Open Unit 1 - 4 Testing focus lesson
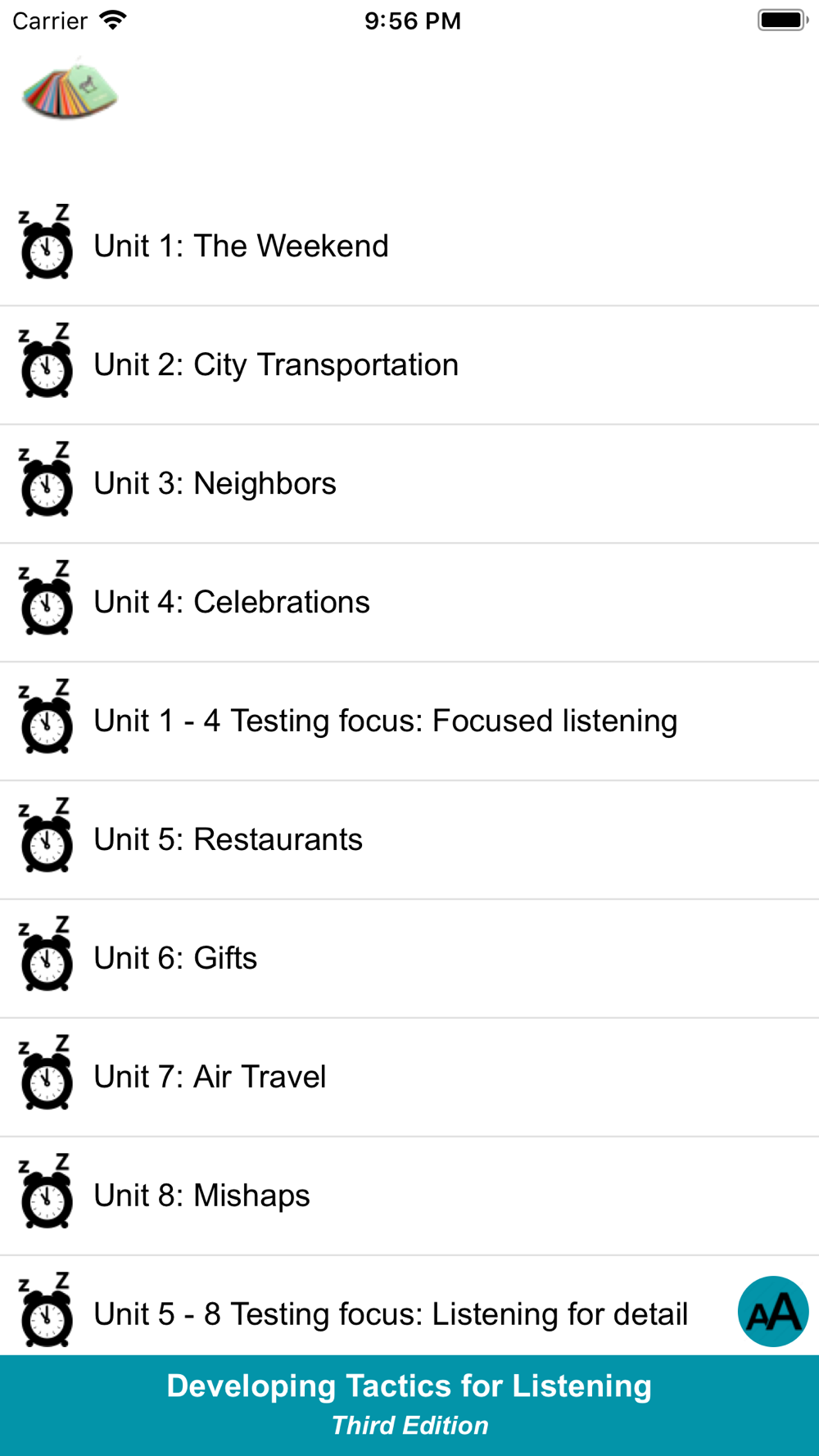Screen dimensions: 819x1456 (x=409, y=721)
